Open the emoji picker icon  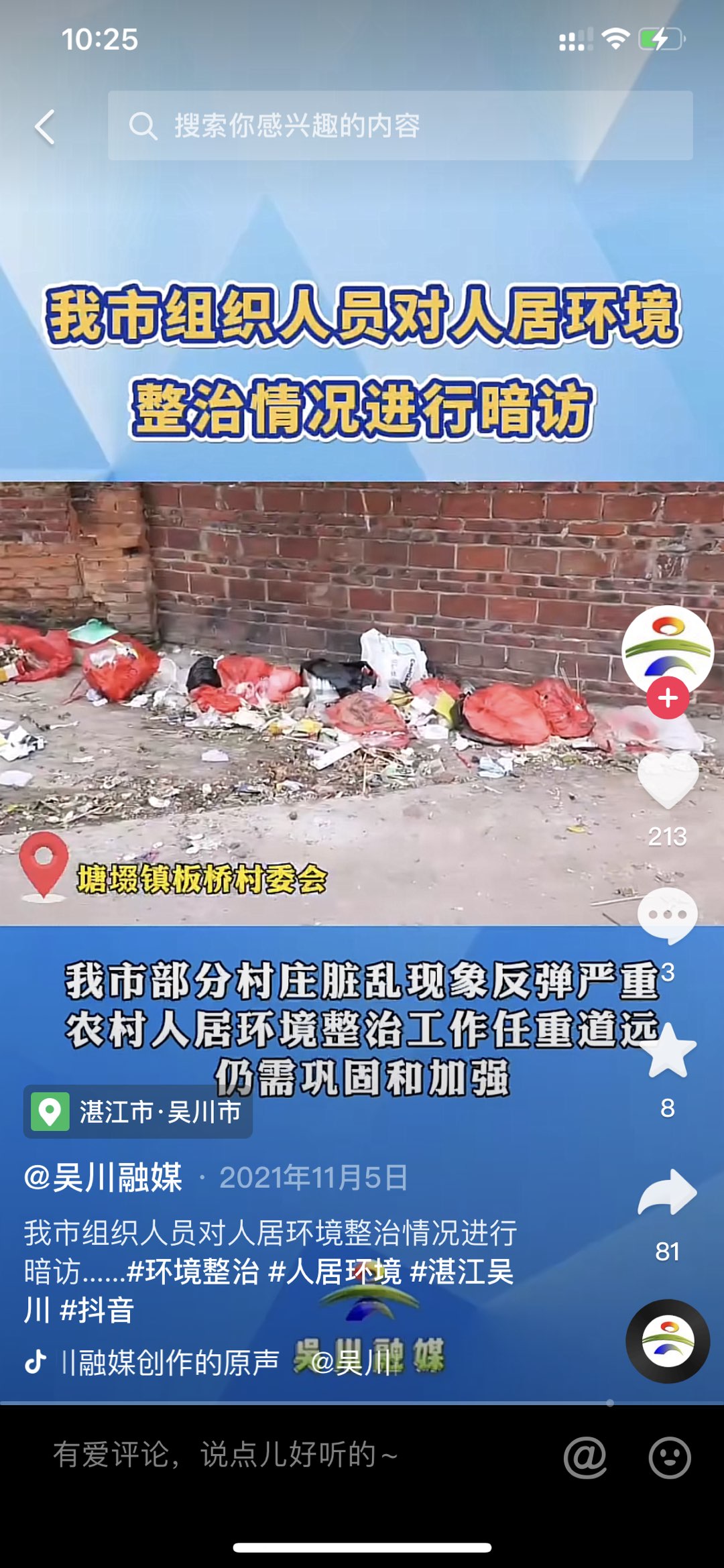click(x=669, y=1457)
